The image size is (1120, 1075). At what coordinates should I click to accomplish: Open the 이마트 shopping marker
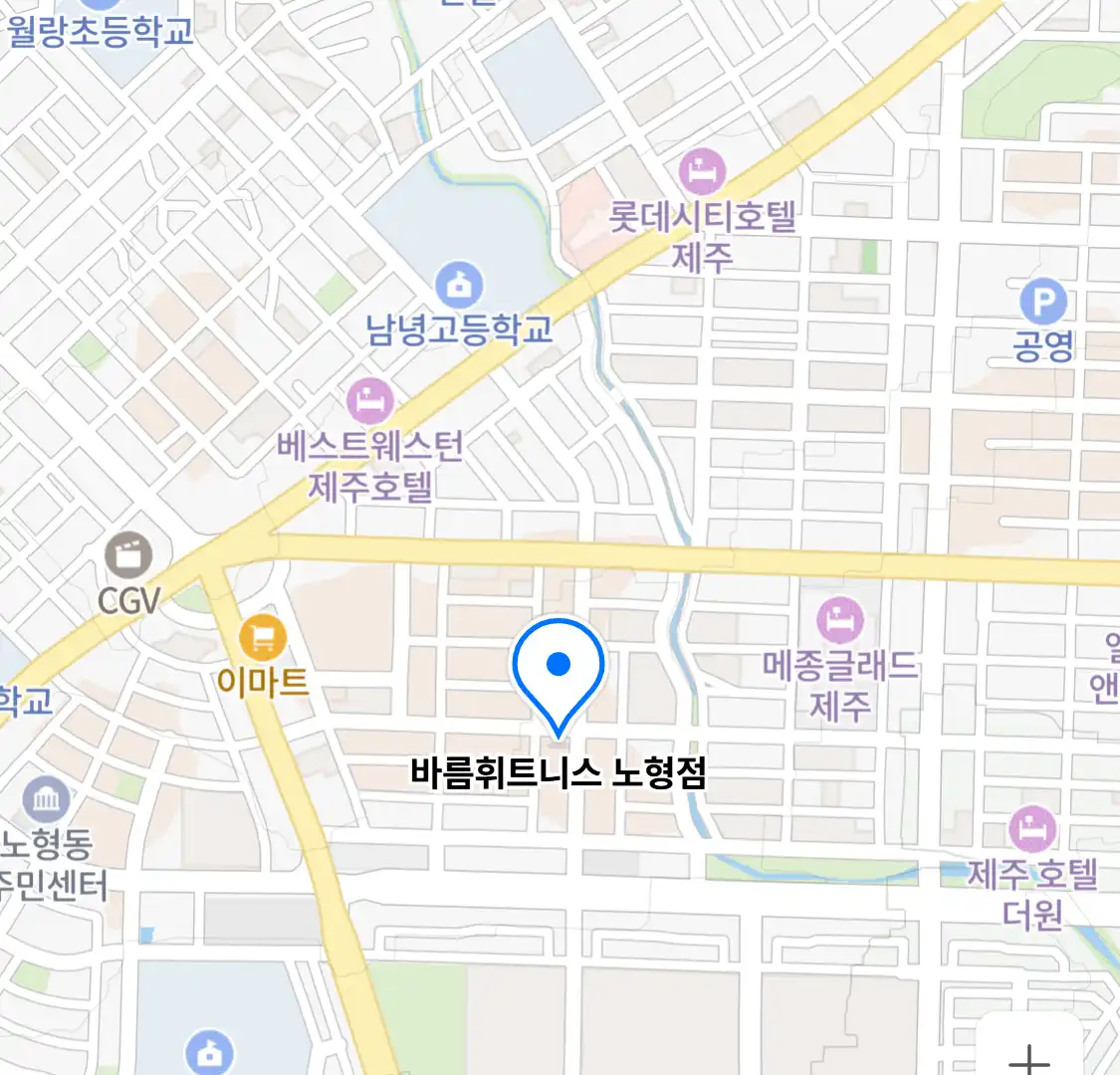(263, 637)
